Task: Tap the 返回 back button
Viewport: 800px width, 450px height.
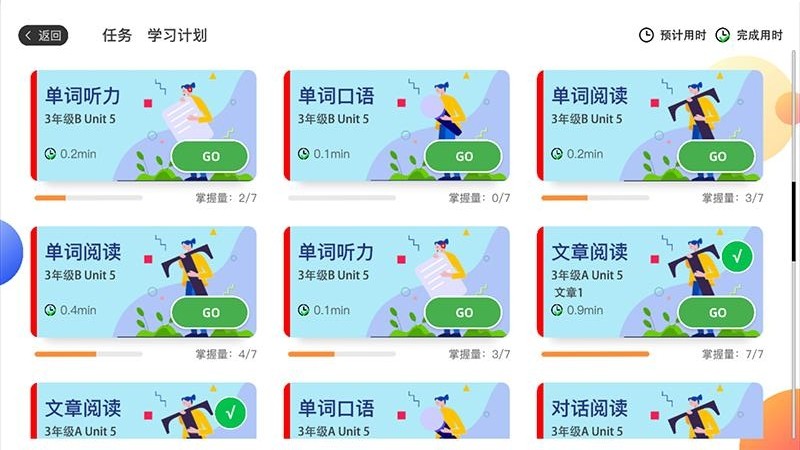Action: pos(43,36)
